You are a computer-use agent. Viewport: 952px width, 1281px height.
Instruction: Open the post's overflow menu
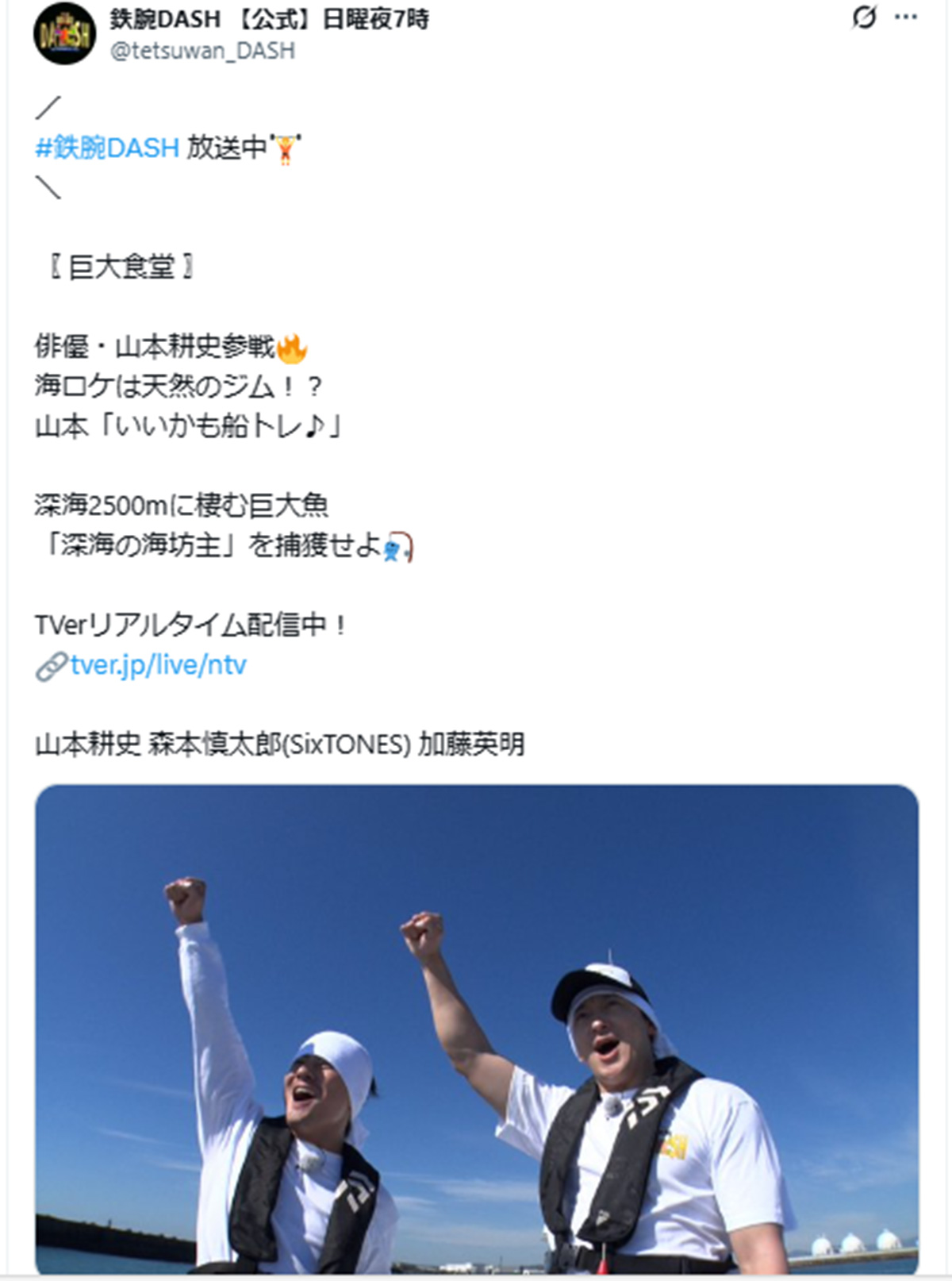coord(905,17)
